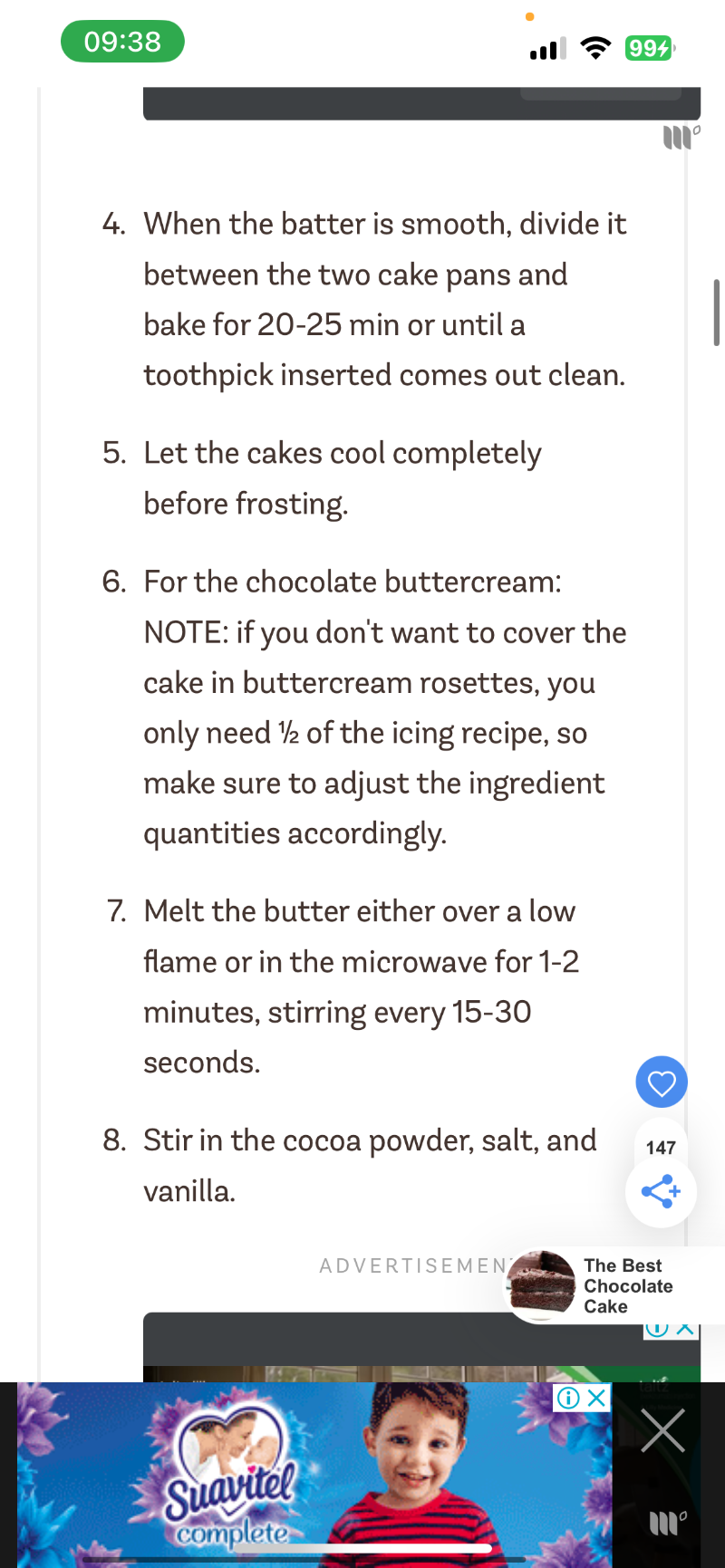Dismiss the bottom banner with large X
Screen dimensions: 725x1568
coord(662,1430)
